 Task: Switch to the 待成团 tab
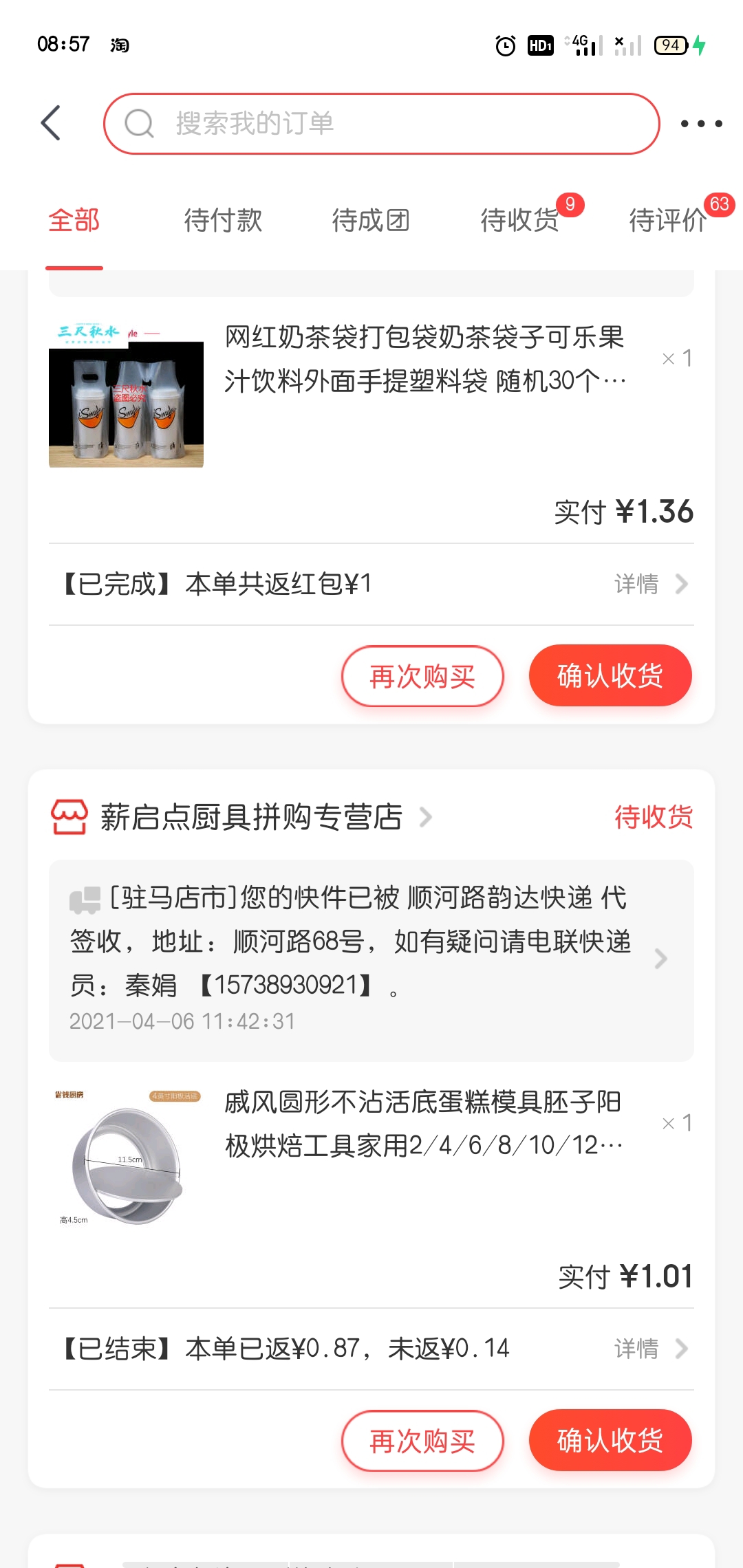tap(371, 220)
